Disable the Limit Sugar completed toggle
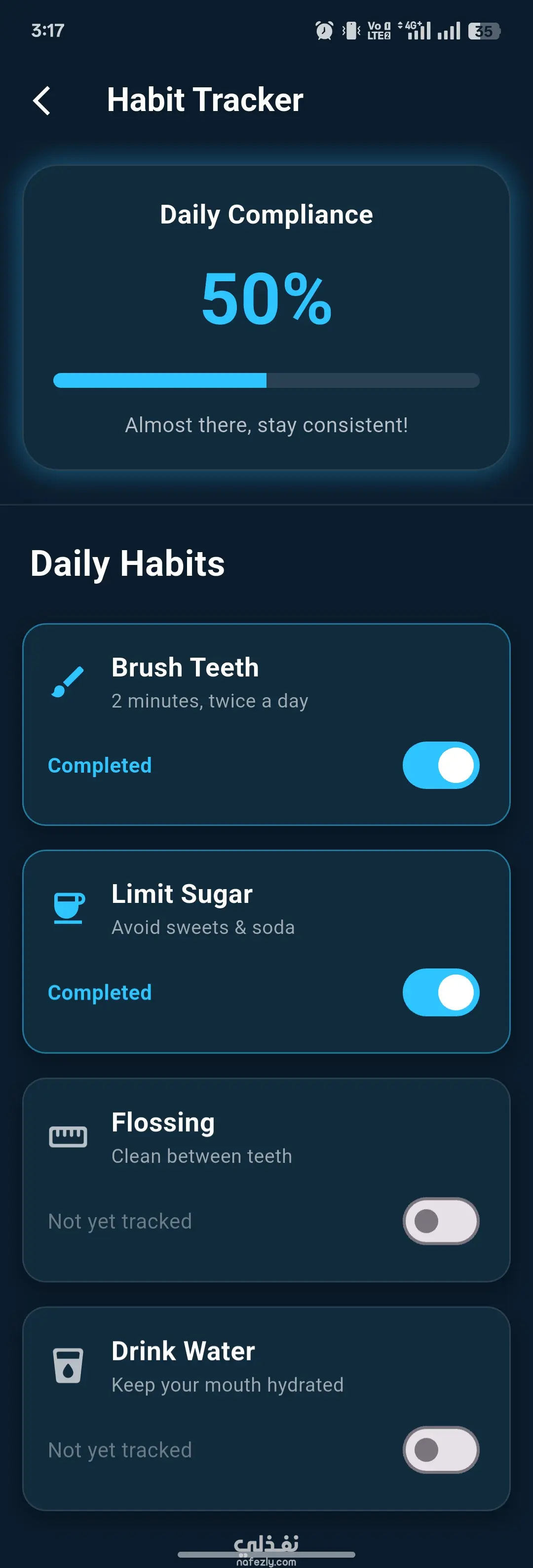533x1568 pixels. (440, 992)
